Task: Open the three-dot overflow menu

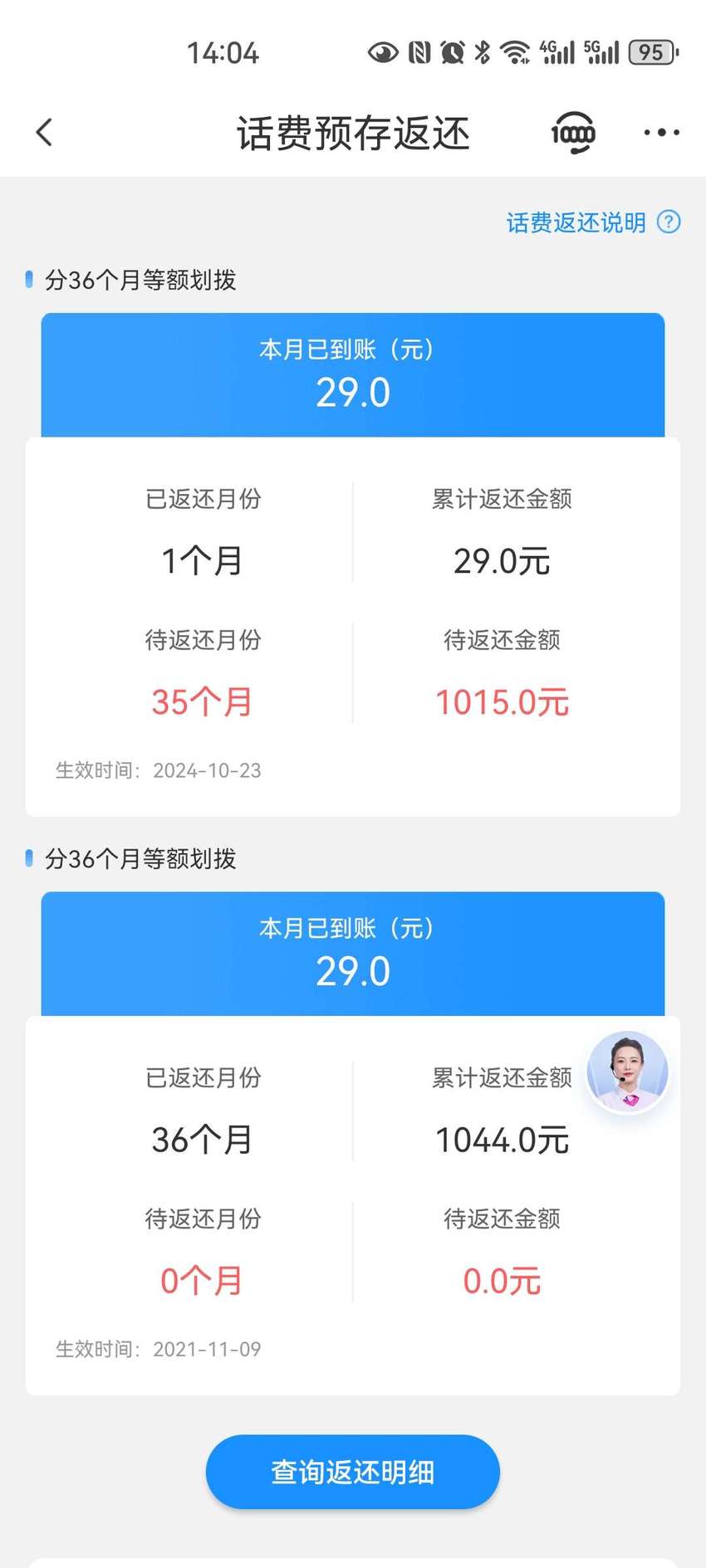Action: [661, 133]
